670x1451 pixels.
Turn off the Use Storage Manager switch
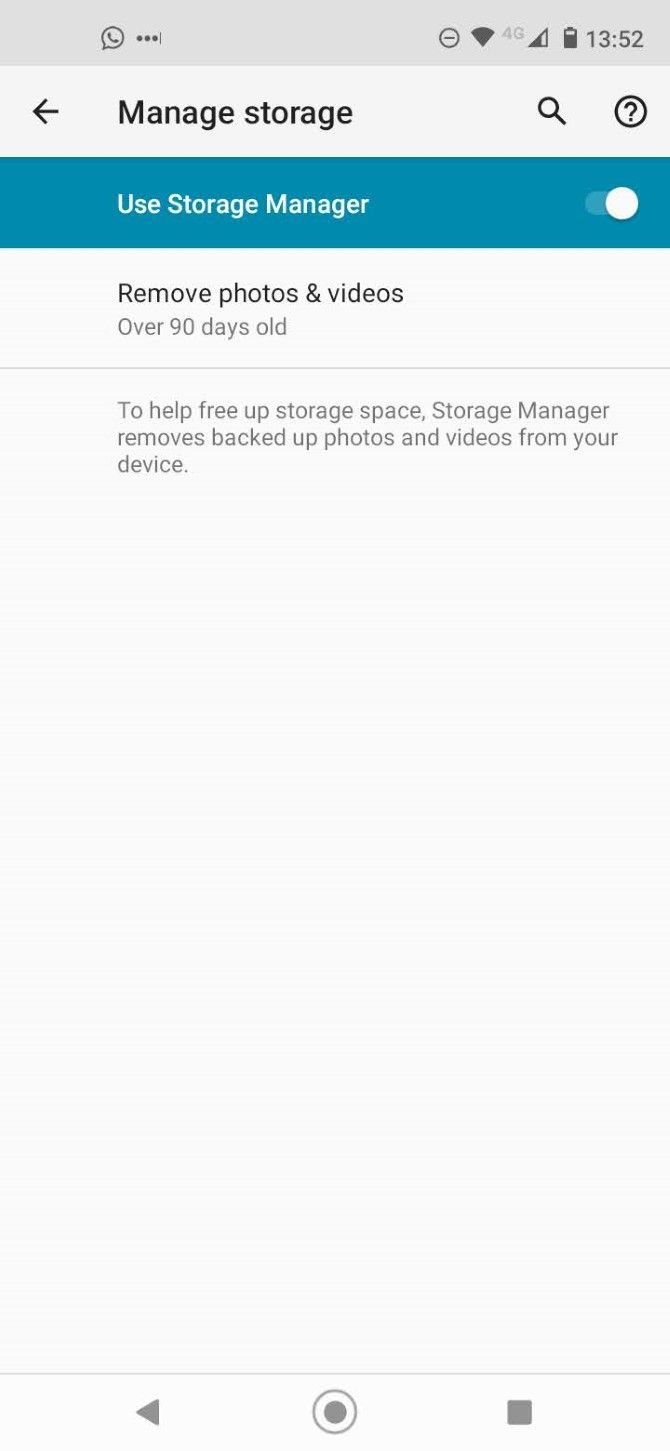611,204
